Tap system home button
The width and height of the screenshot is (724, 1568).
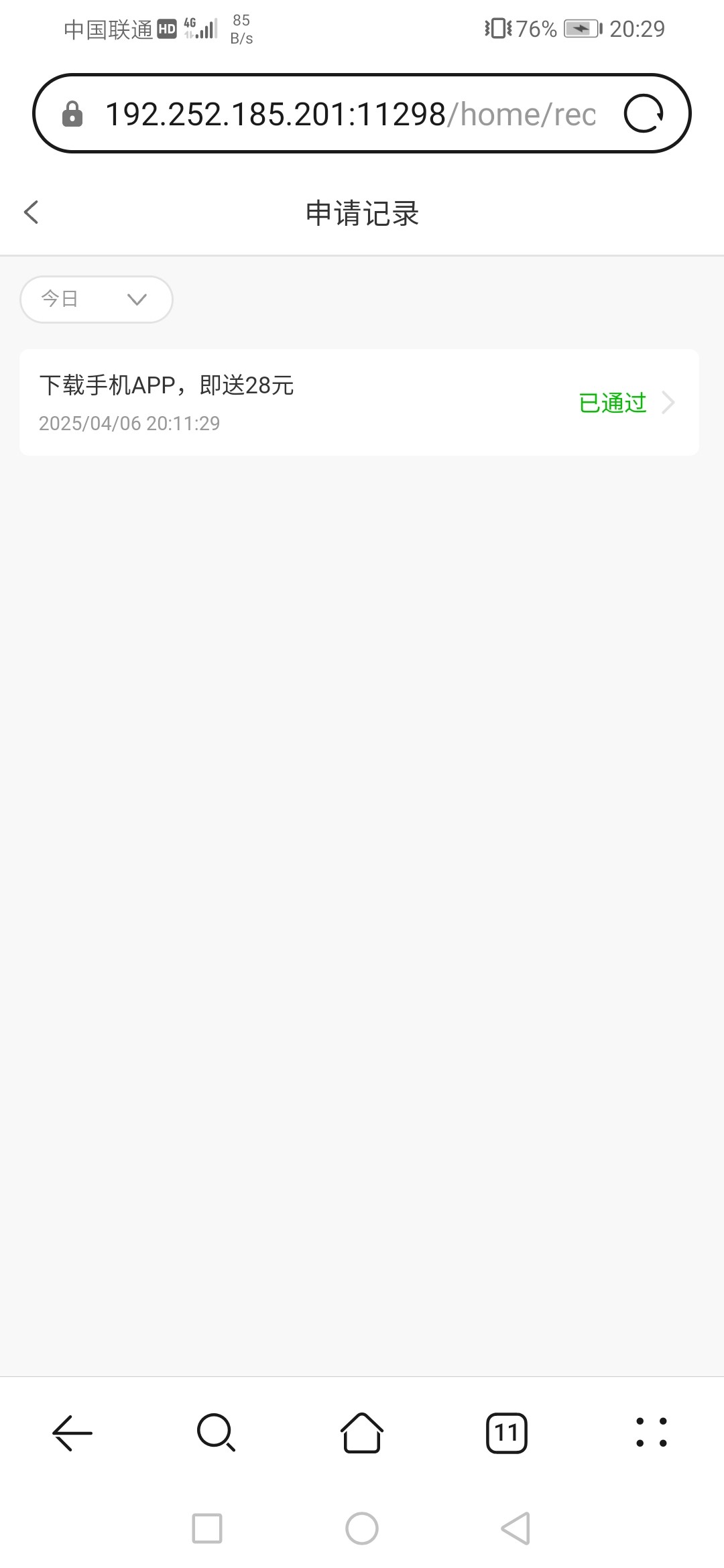(362, 1528)
